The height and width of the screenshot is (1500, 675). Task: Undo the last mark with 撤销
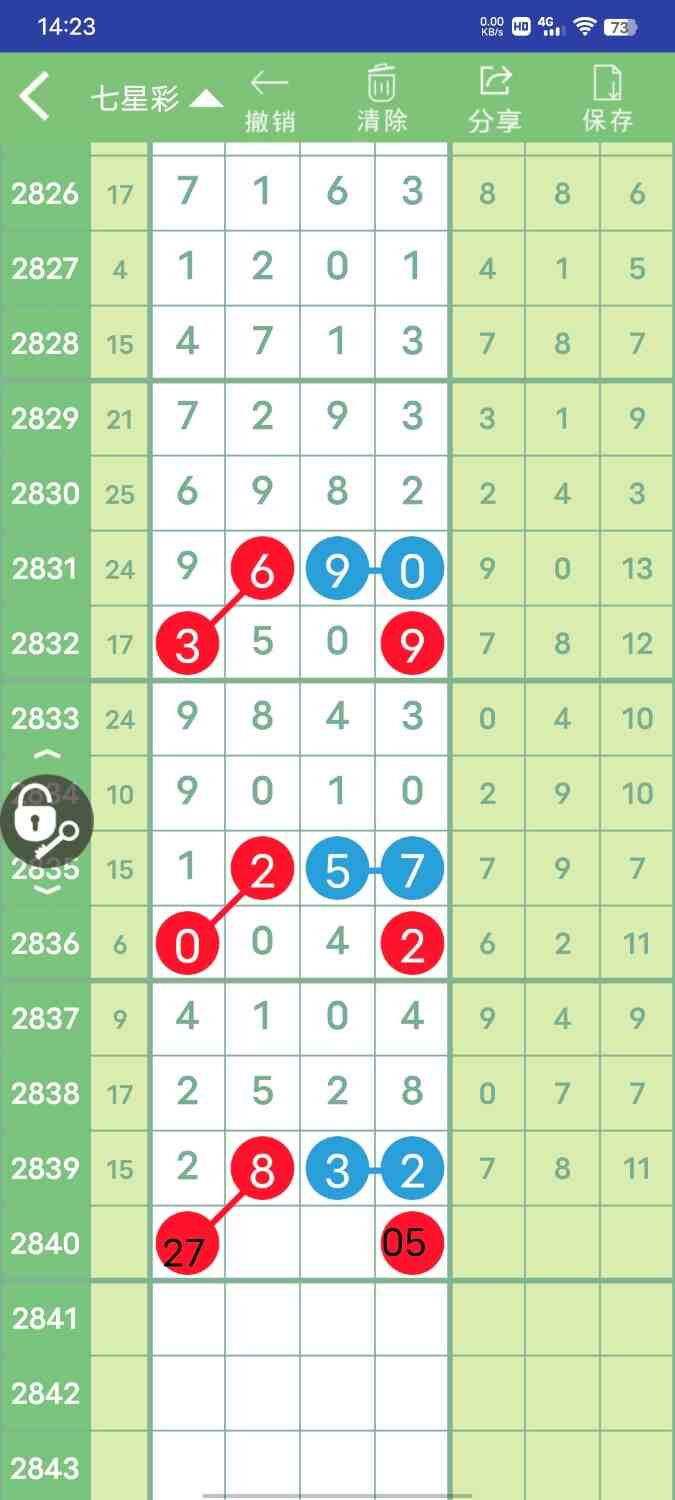269,100
